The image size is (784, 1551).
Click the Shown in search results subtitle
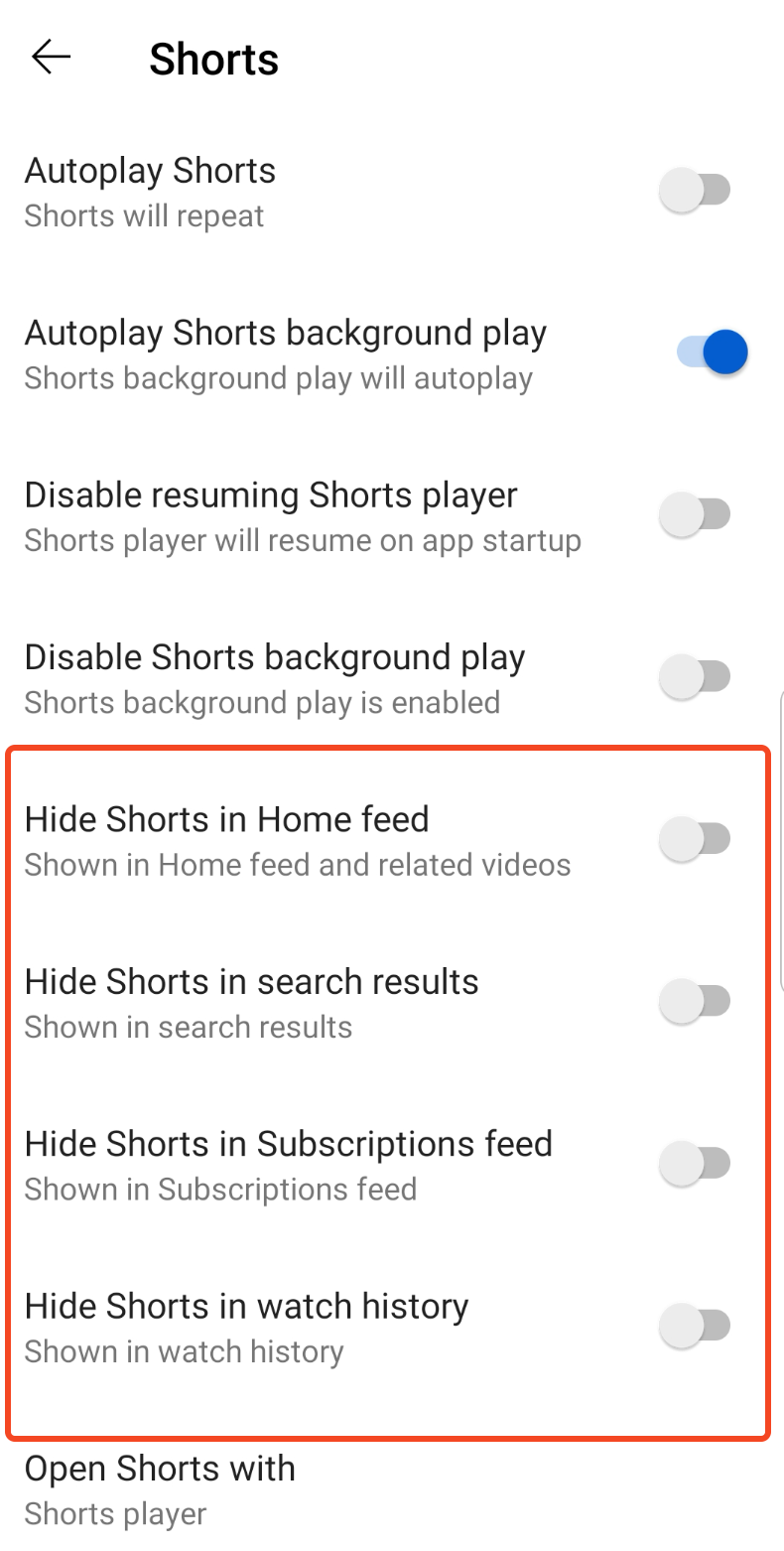190,1027
